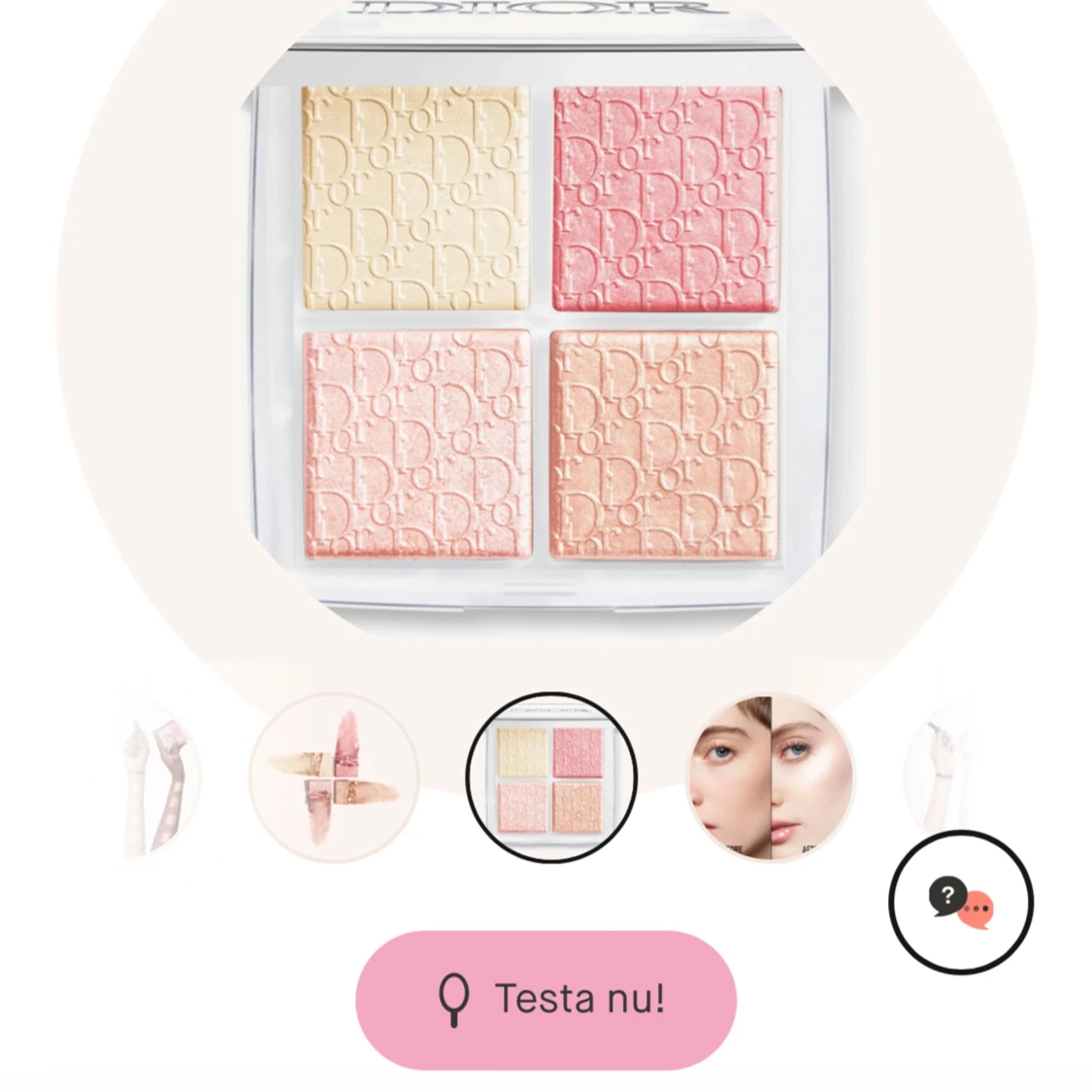This screenshot has height=1092, width=1092.
Task: Select the faded arm swatch thumbnail on left
Action: coord(155,778)
